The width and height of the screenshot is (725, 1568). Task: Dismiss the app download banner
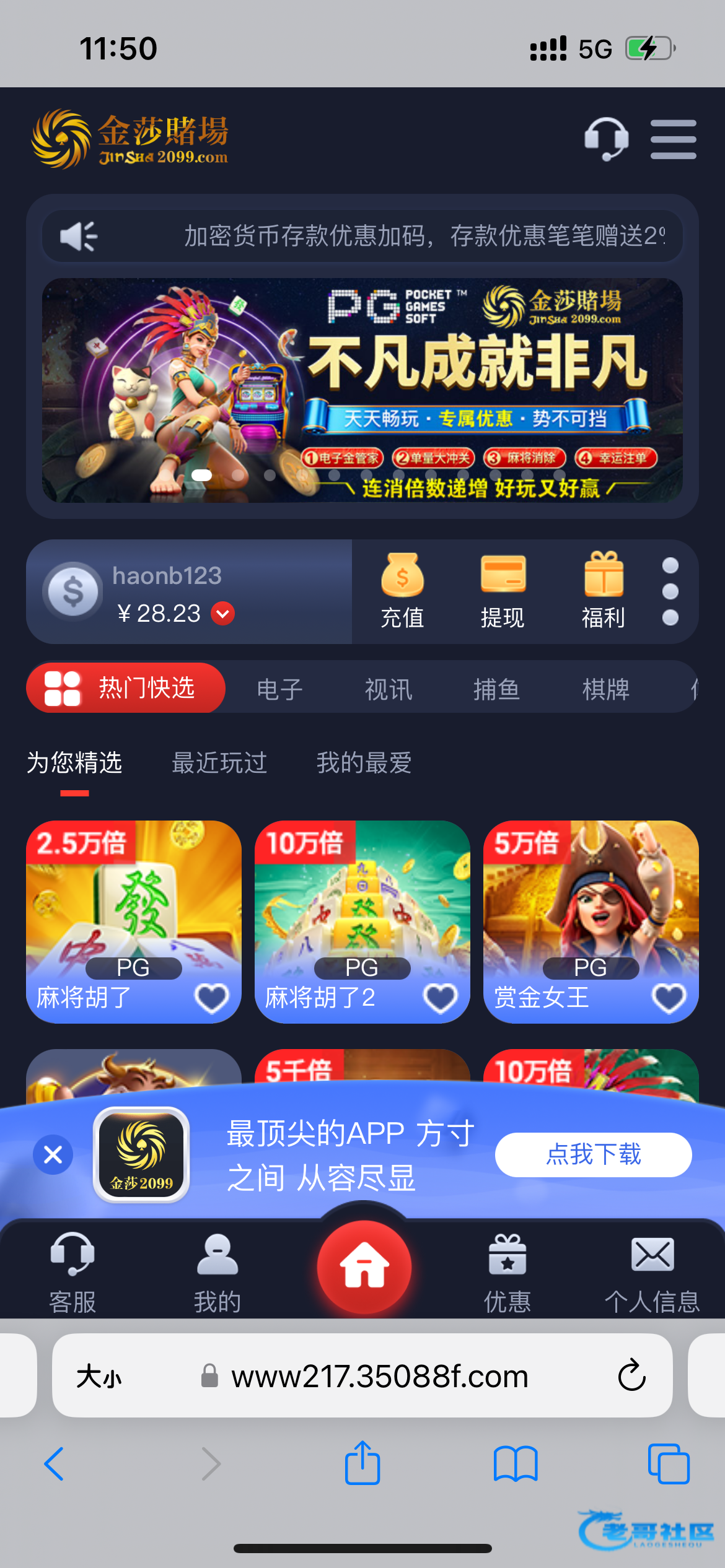[53, 1154]
